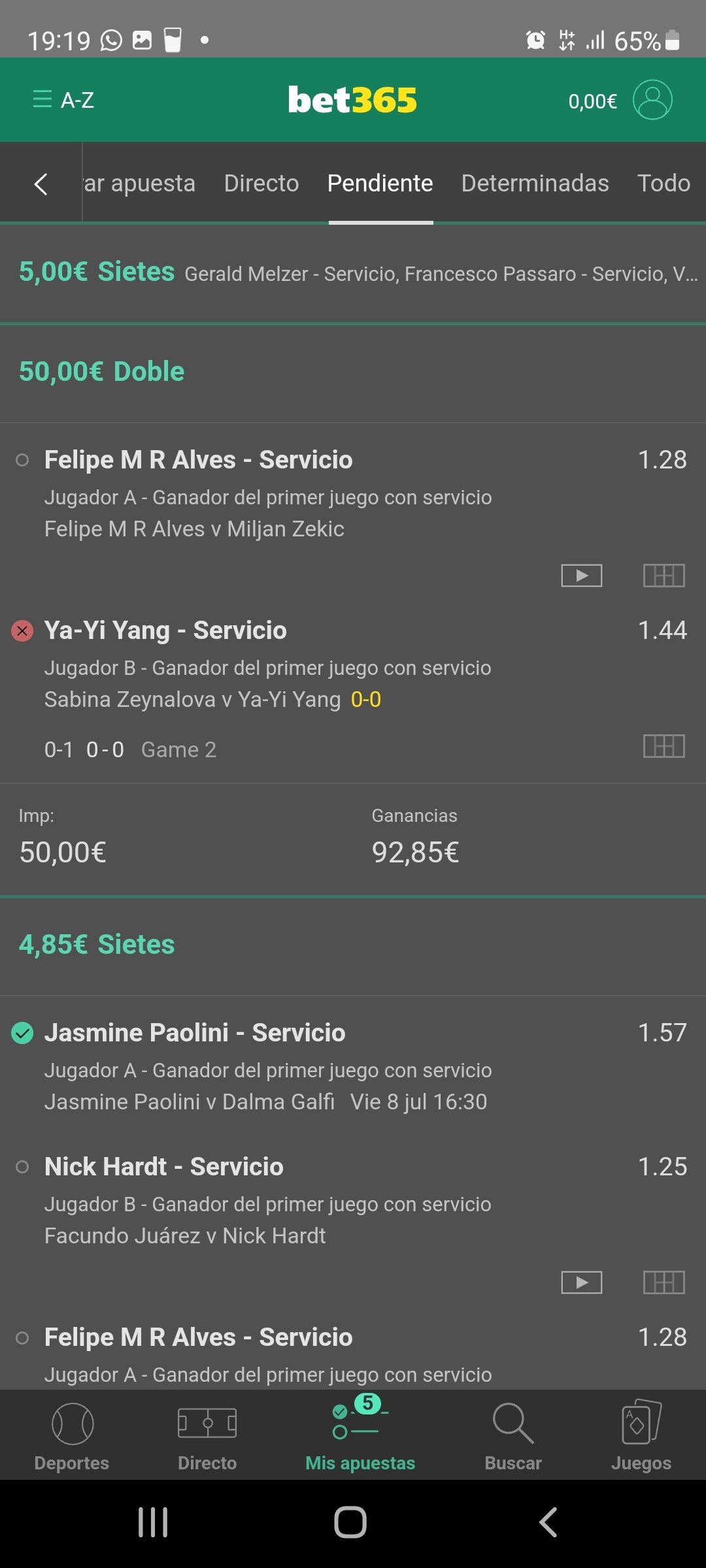Open the account profile icon

coord(652,100)
